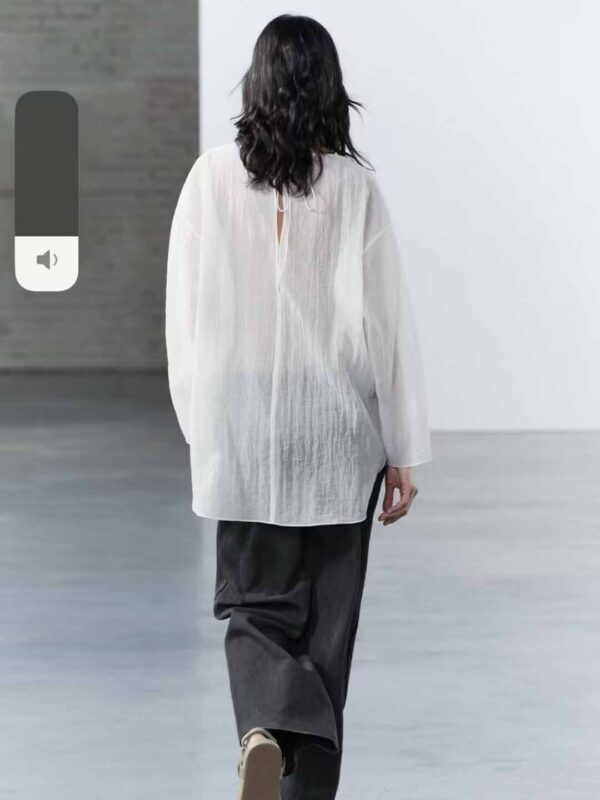
Task: Tap the volume slider to adjust volume
Action: point(46,190)
